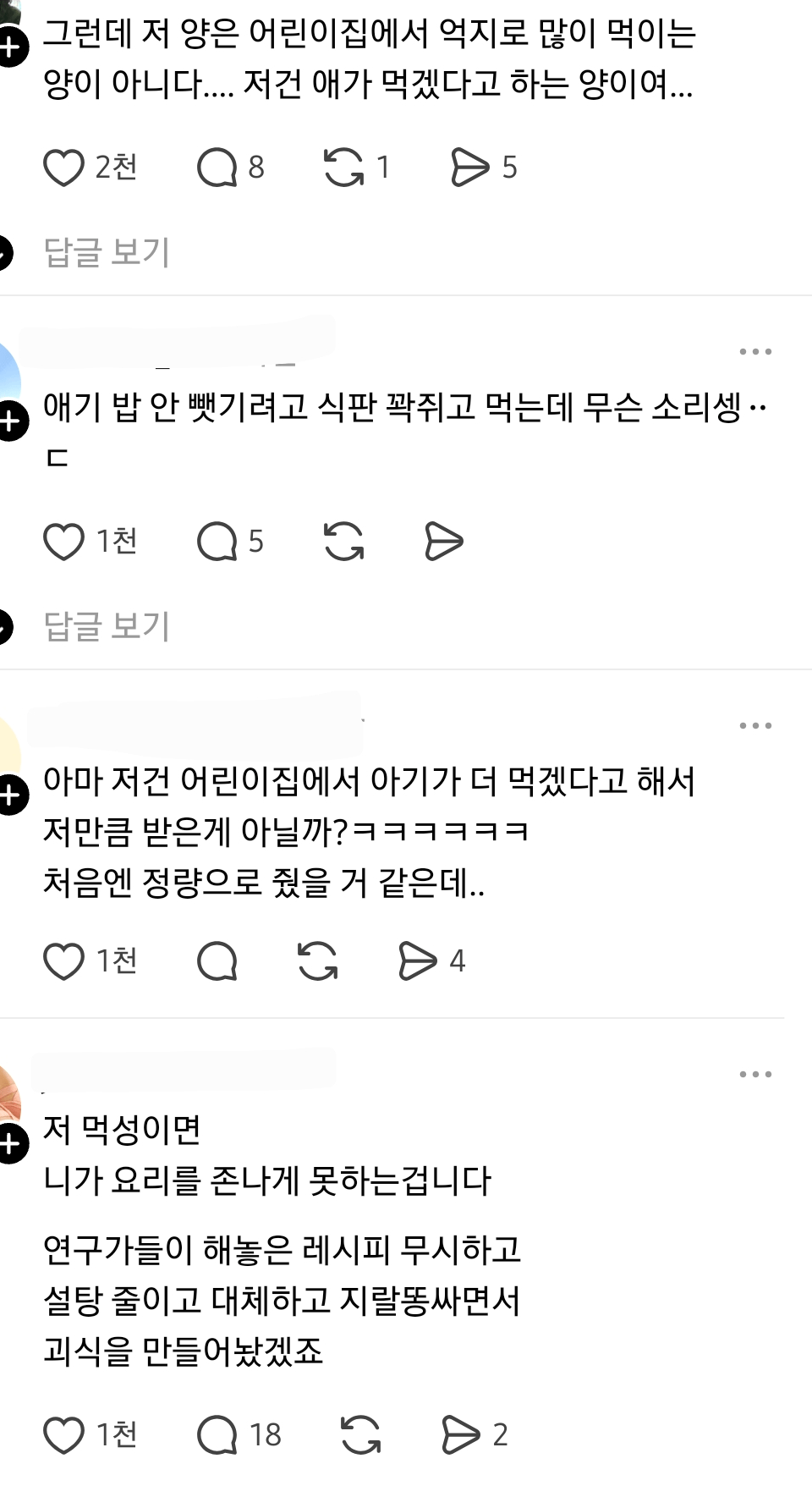Like the 아마 저건 어린이집에서 comment
This screenshot has height=1486, width=812.
[x=64, y=961]
